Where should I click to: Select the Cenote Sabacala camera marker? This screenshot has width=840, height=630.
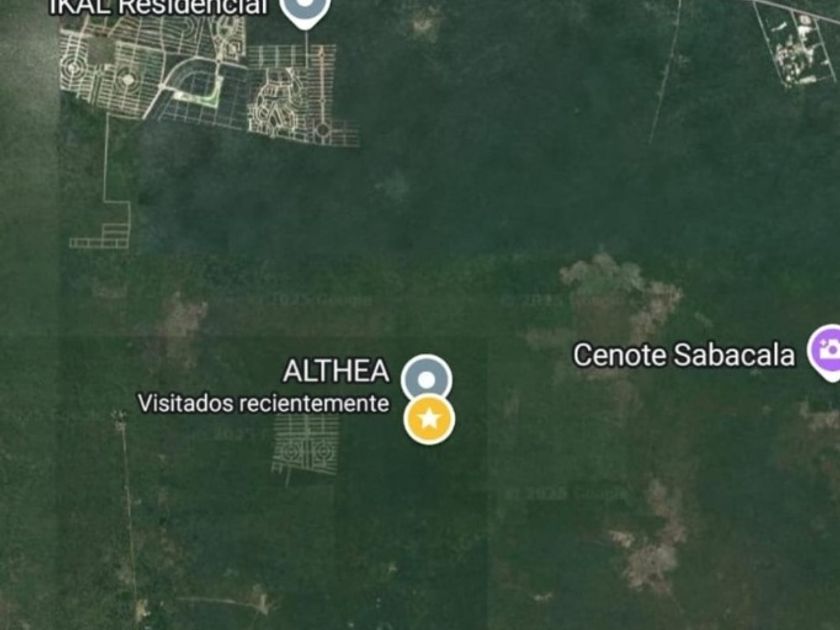tap(827, 350)
